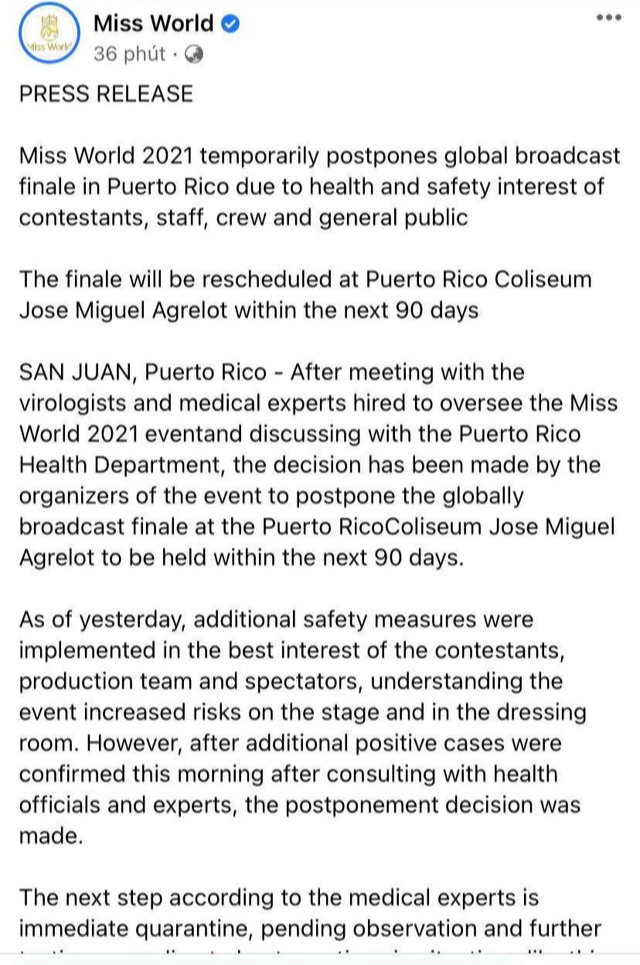Open the Miss World page name link
Screen dimensions: 640x965
(153, 23)
